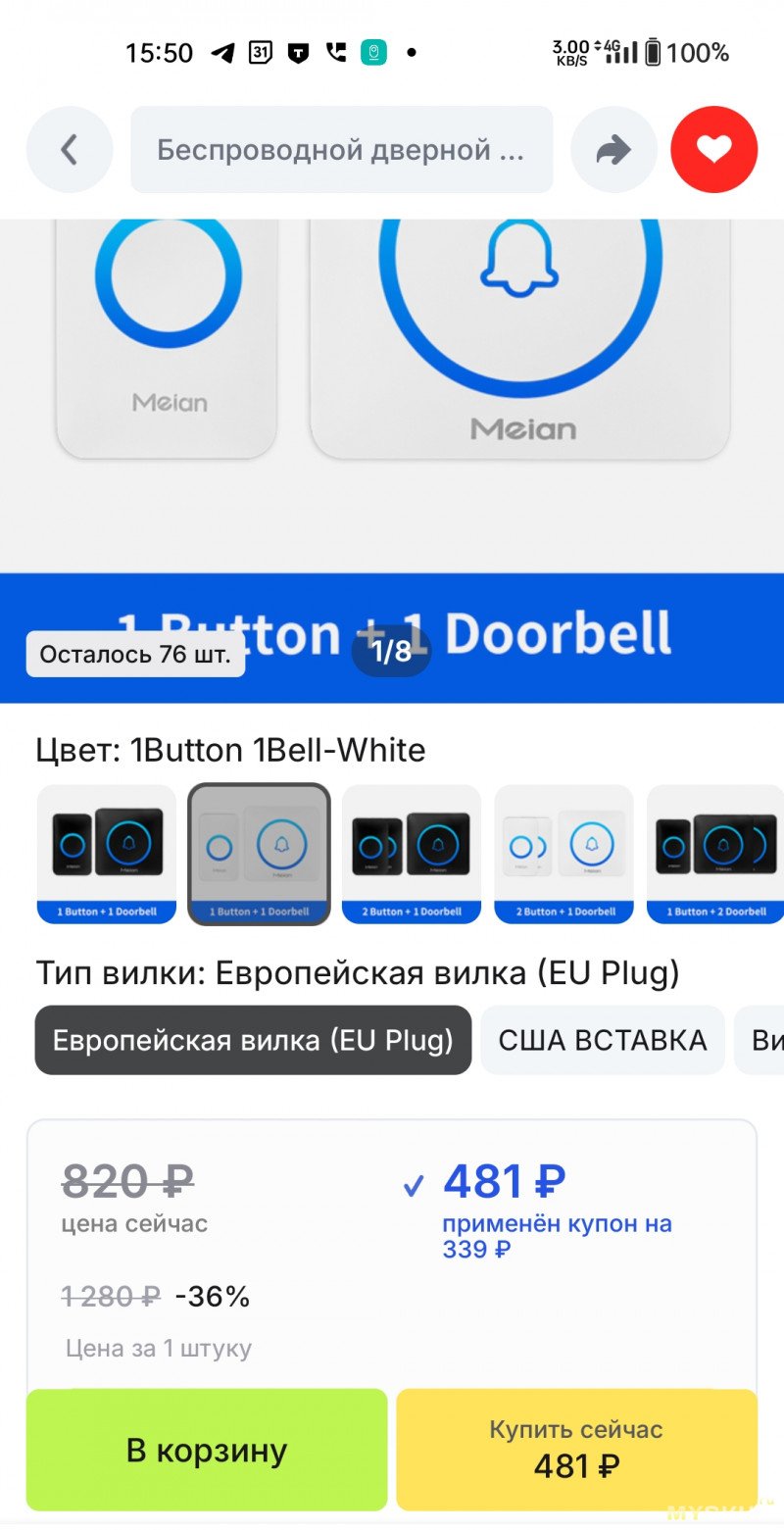
Task: Pick the black 2 Button + 1 Doorbell variant
Action: point(412,854)
